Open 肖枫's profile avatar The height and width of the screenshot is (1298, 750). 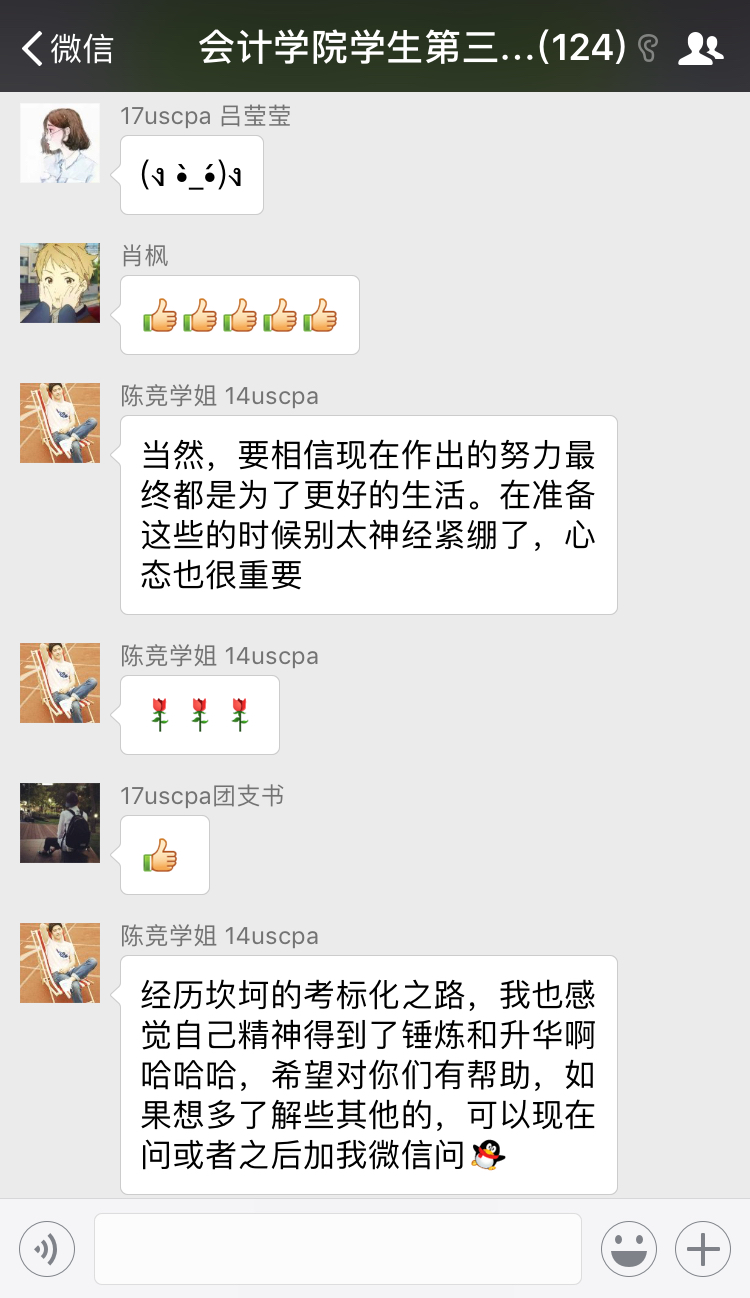click(x=60, y=283)
